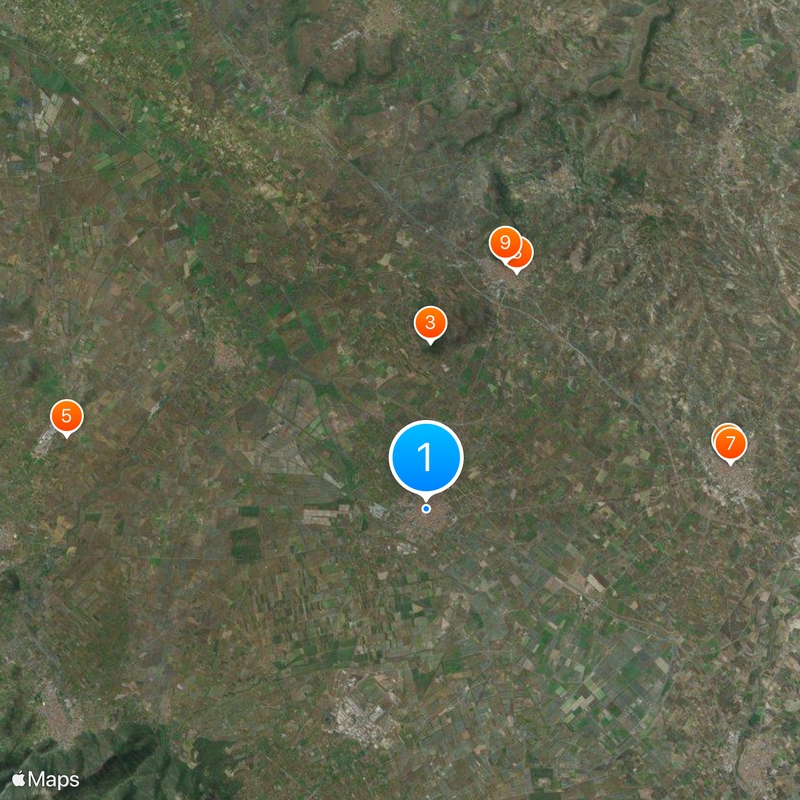Tap the orange pin labeled 9
Screen dimensions: 800x800
click(504, 242)
